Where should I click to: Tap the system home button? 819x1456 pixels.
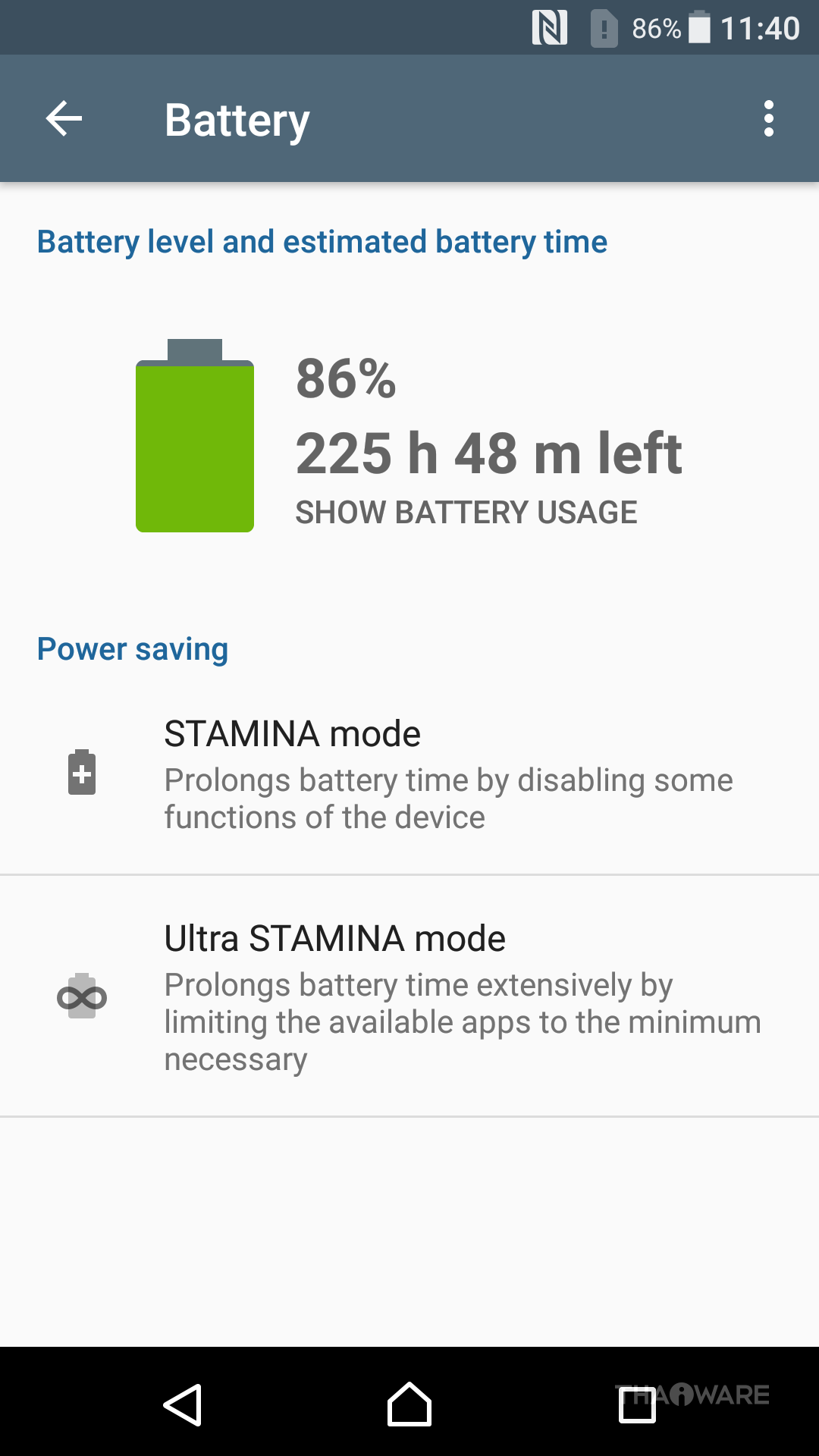point(409,1404)
